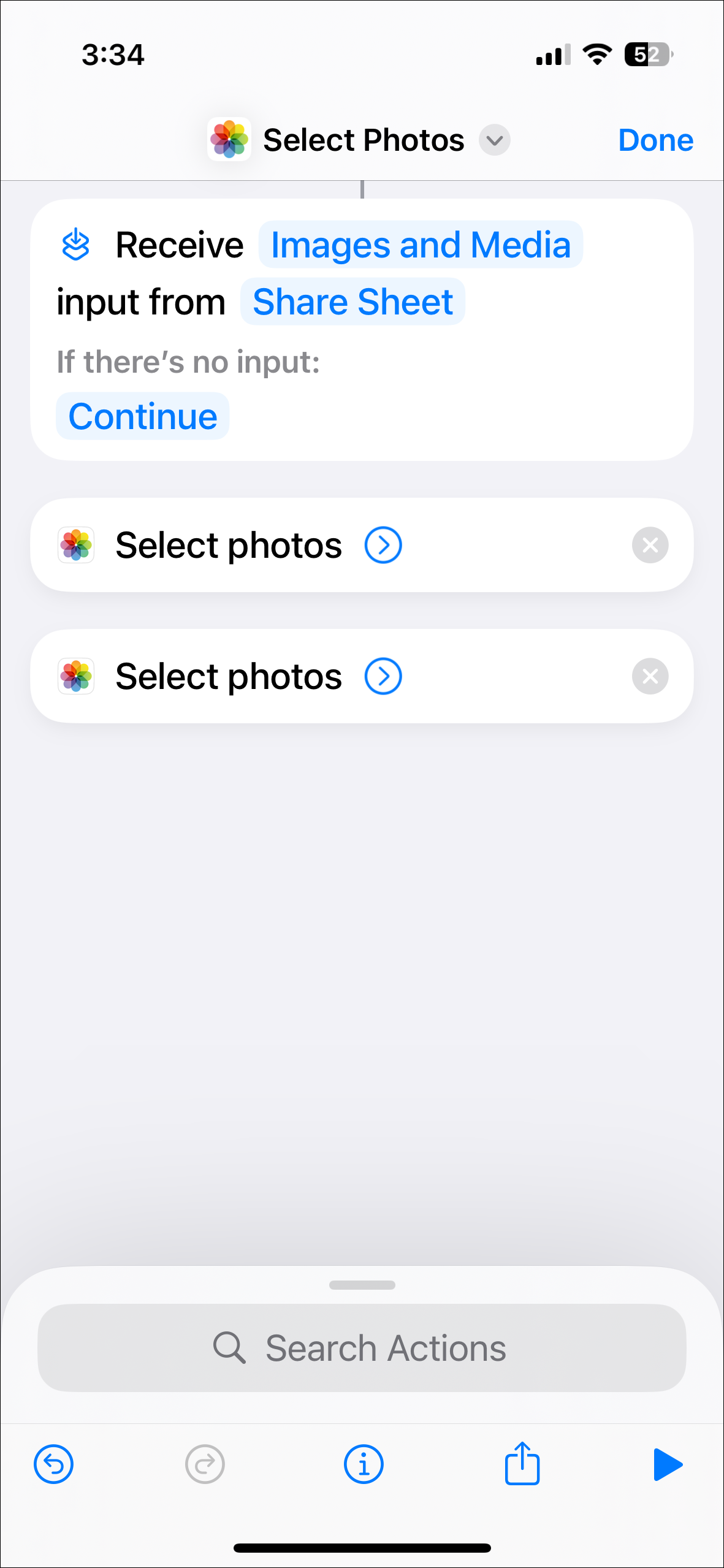Remove the second Select photos action
The image size is (724, 1568).
[x=650, y=676]
